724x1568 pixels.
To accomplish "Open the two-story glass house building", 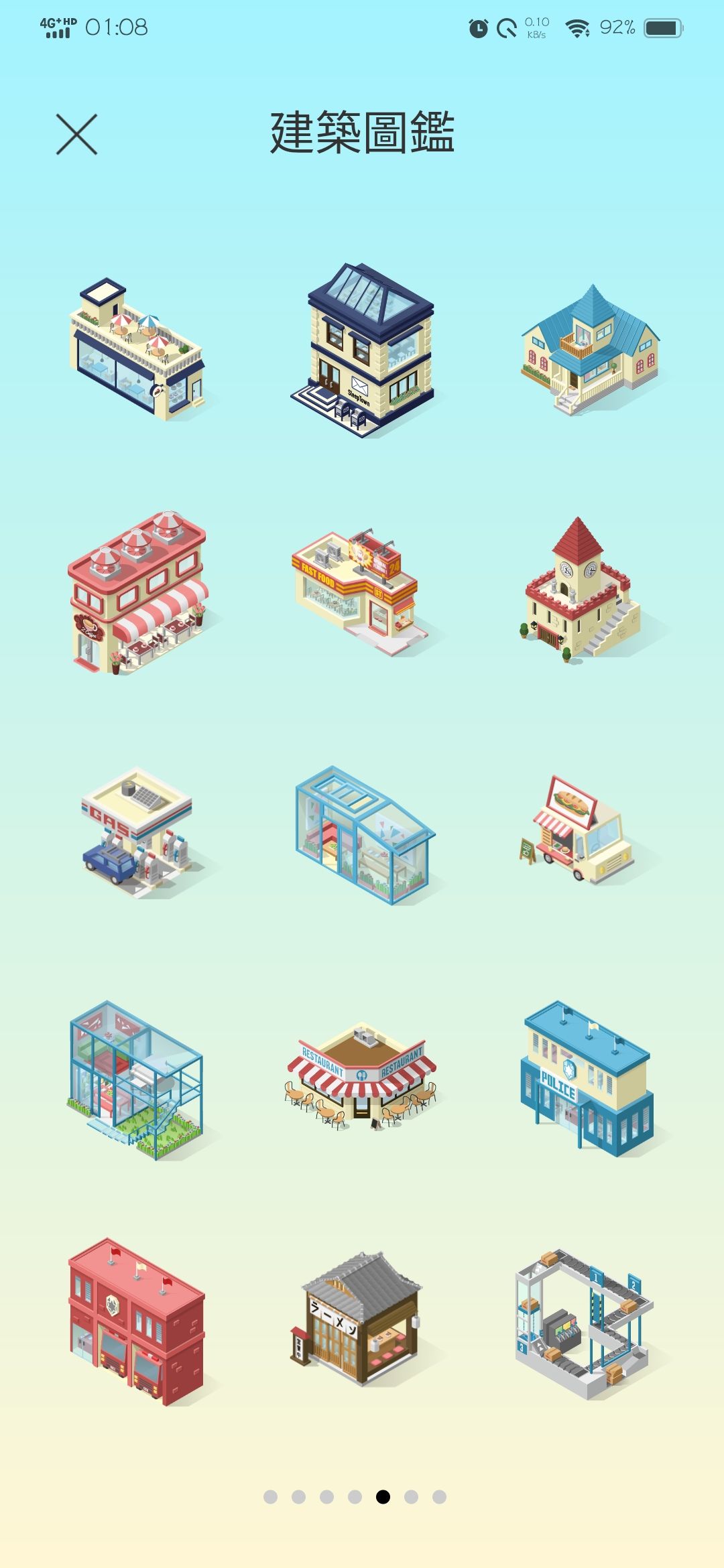I will pos(135,1080).
